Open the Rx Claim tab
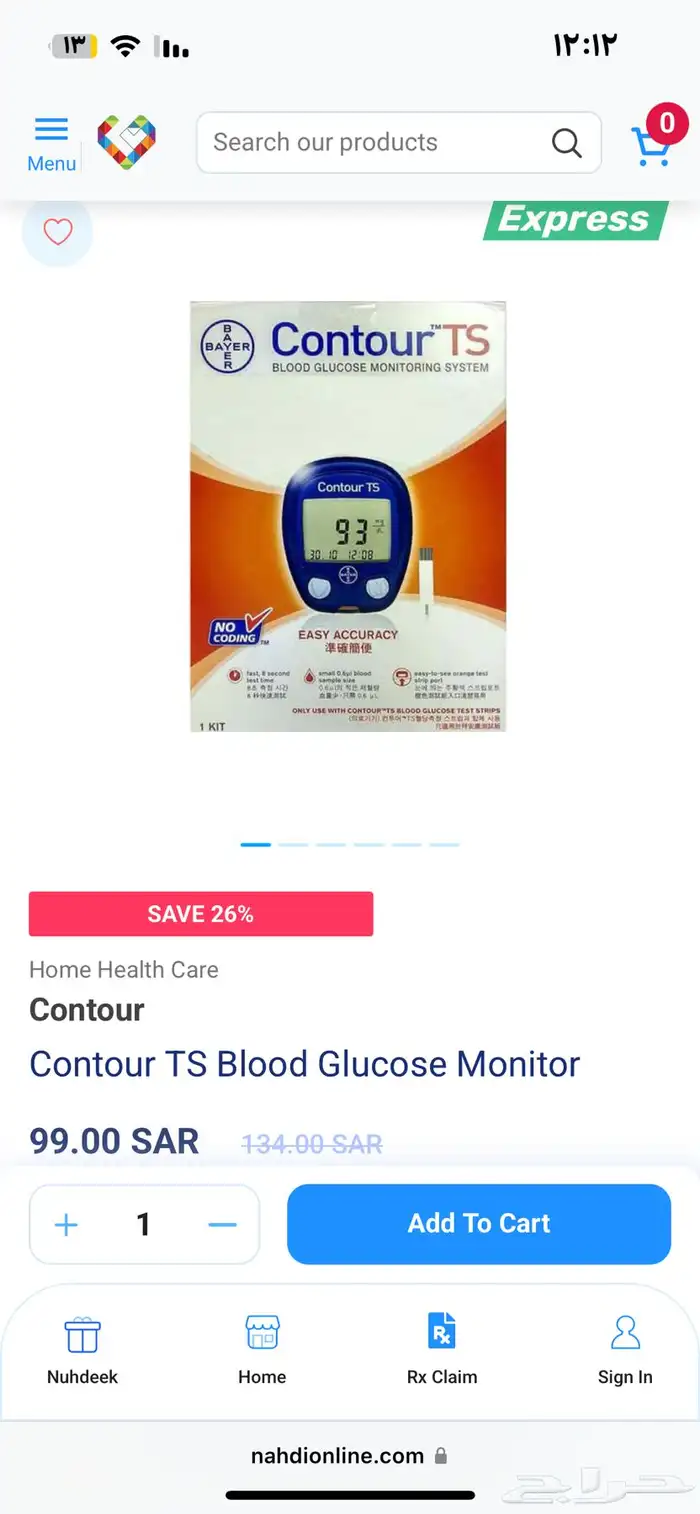The width and height of the screenshot is (700, 1514). 441,1349
